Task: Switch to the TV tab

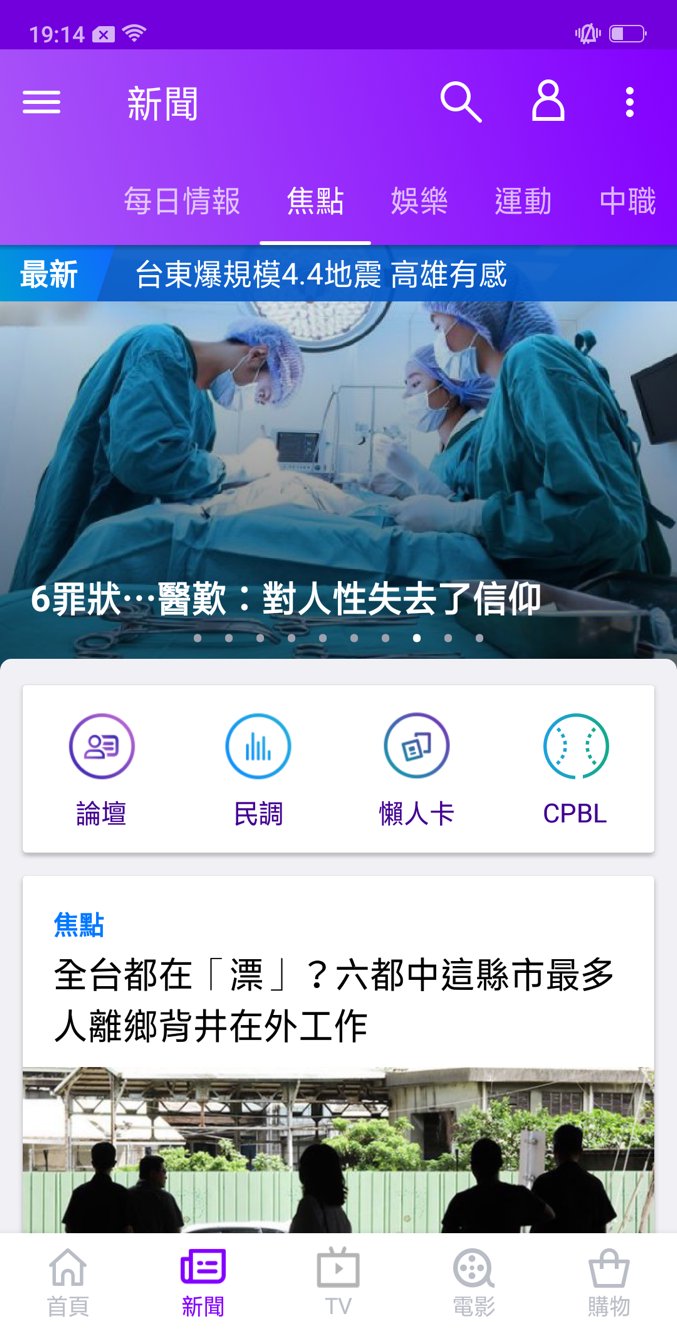Action: 338,1282
